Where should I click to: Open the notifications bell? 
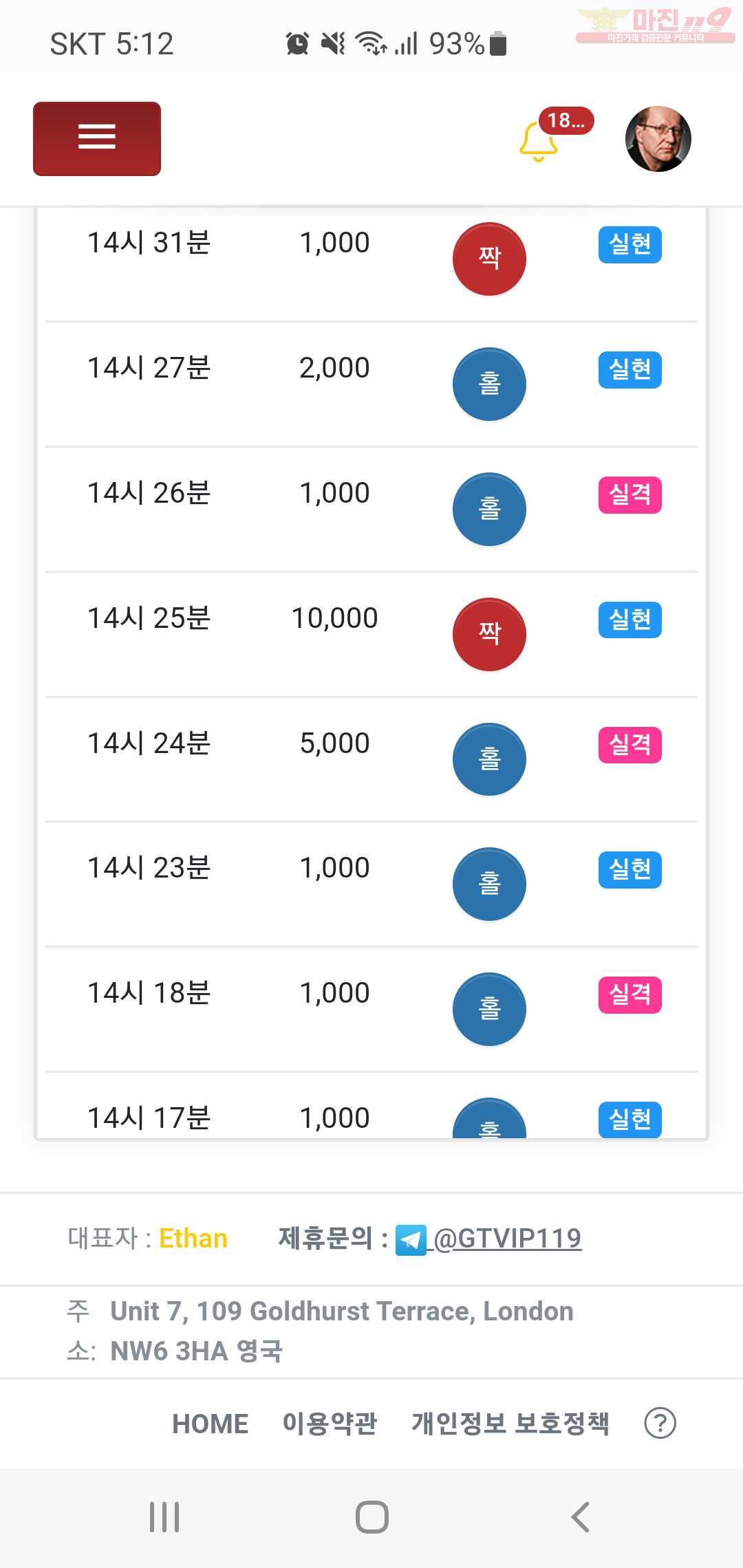(538, 140)
